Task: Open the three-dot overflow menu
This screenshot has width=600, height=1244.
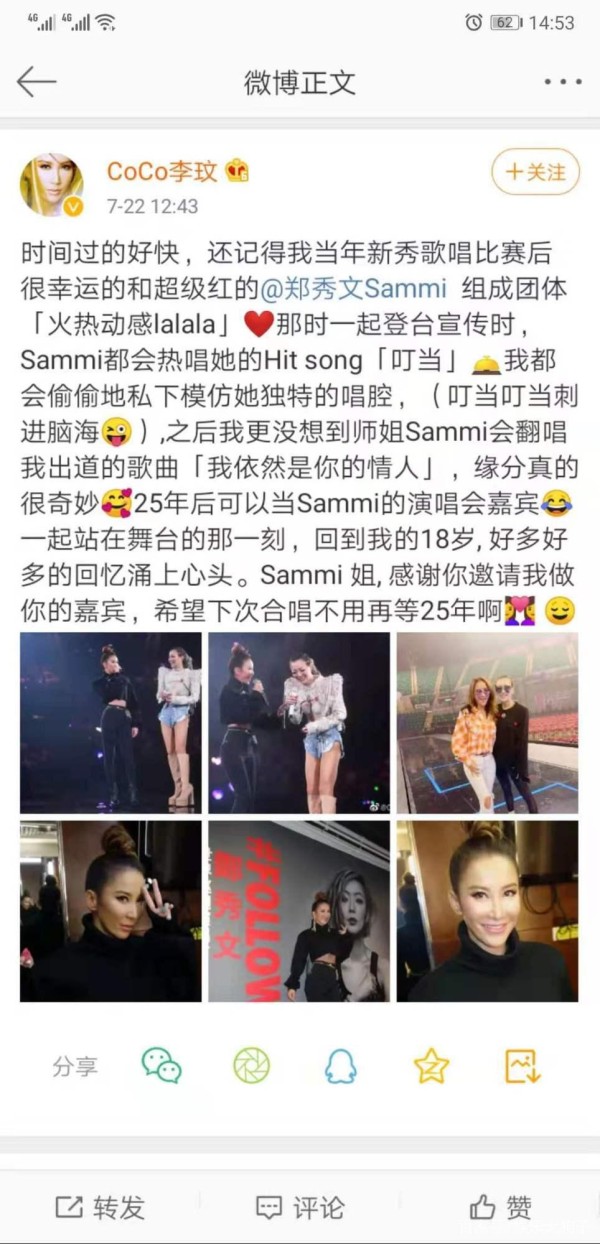Action: coord(562,82)
